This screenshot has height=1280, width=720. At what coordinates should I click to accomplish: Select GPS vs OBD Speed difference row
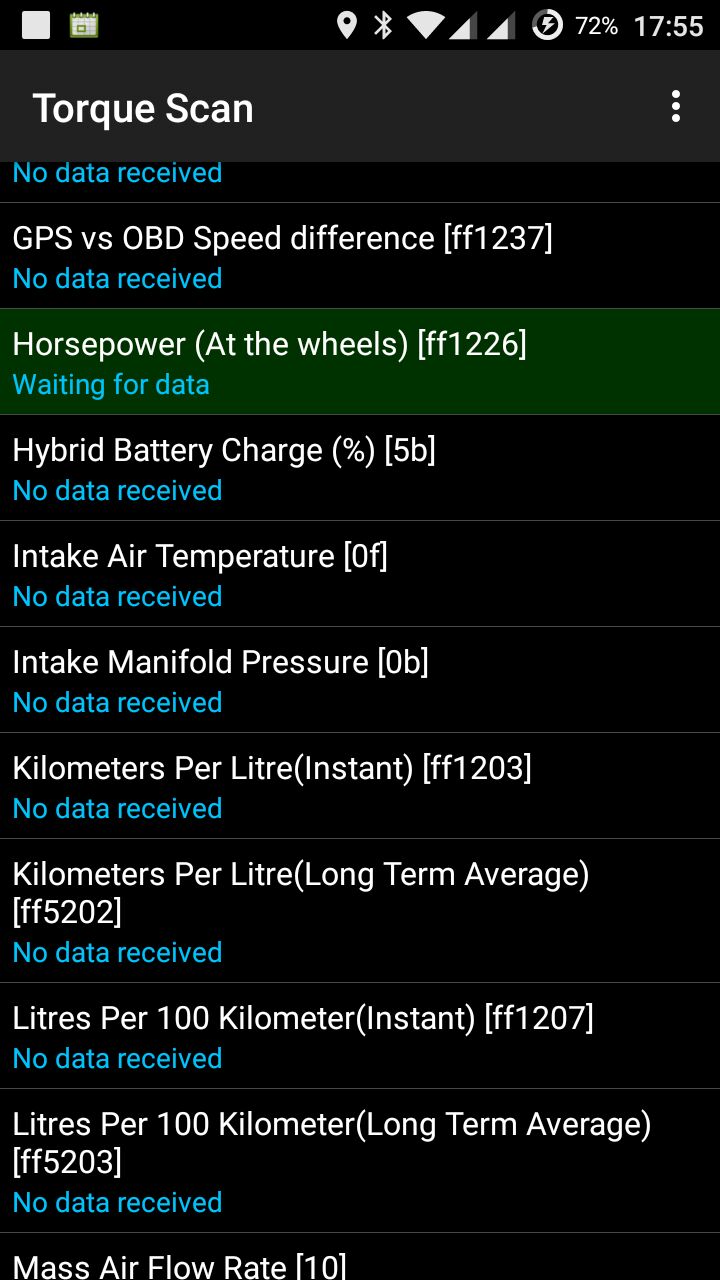point(360,256)
